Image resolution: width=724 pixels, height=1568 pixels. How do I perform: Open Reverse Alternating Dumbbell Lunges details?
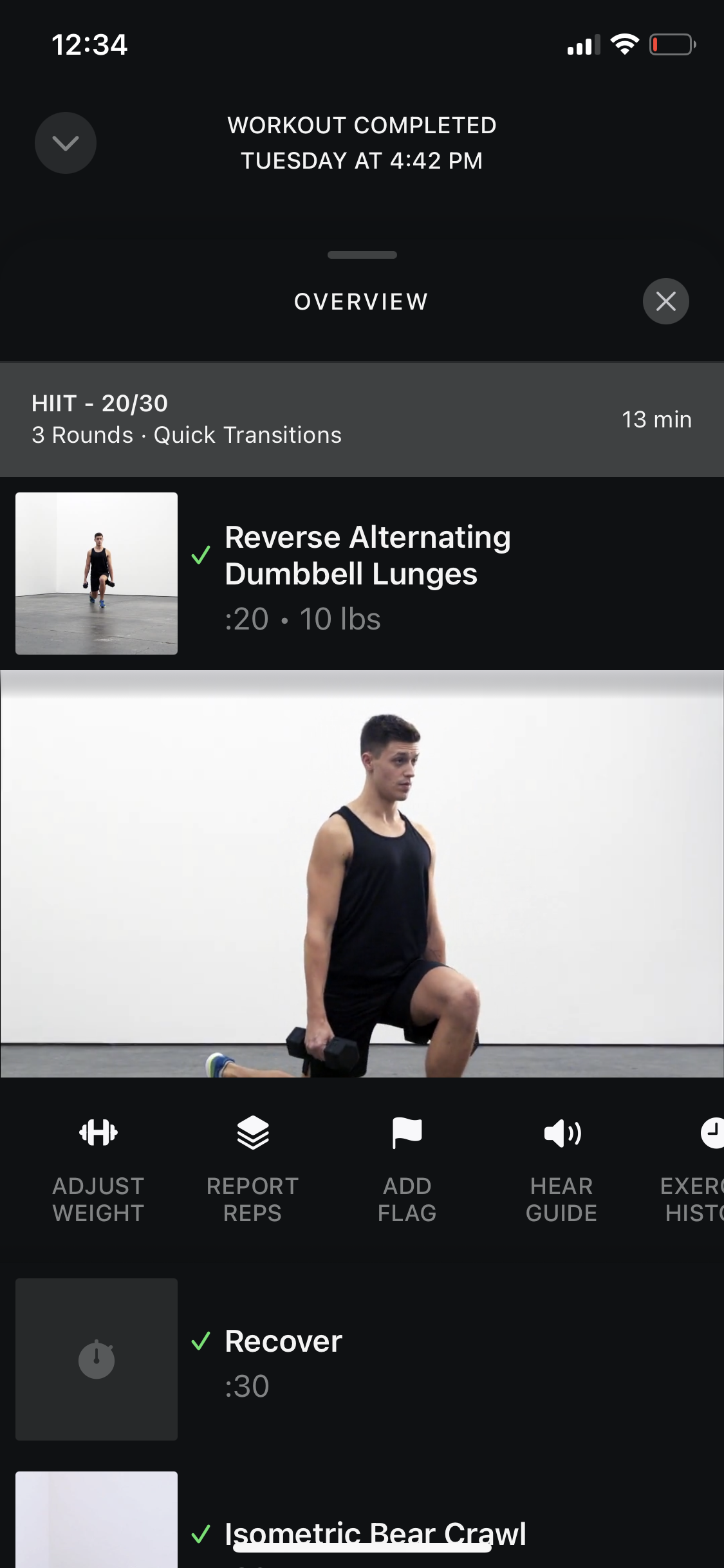click(x=367, y=555)
